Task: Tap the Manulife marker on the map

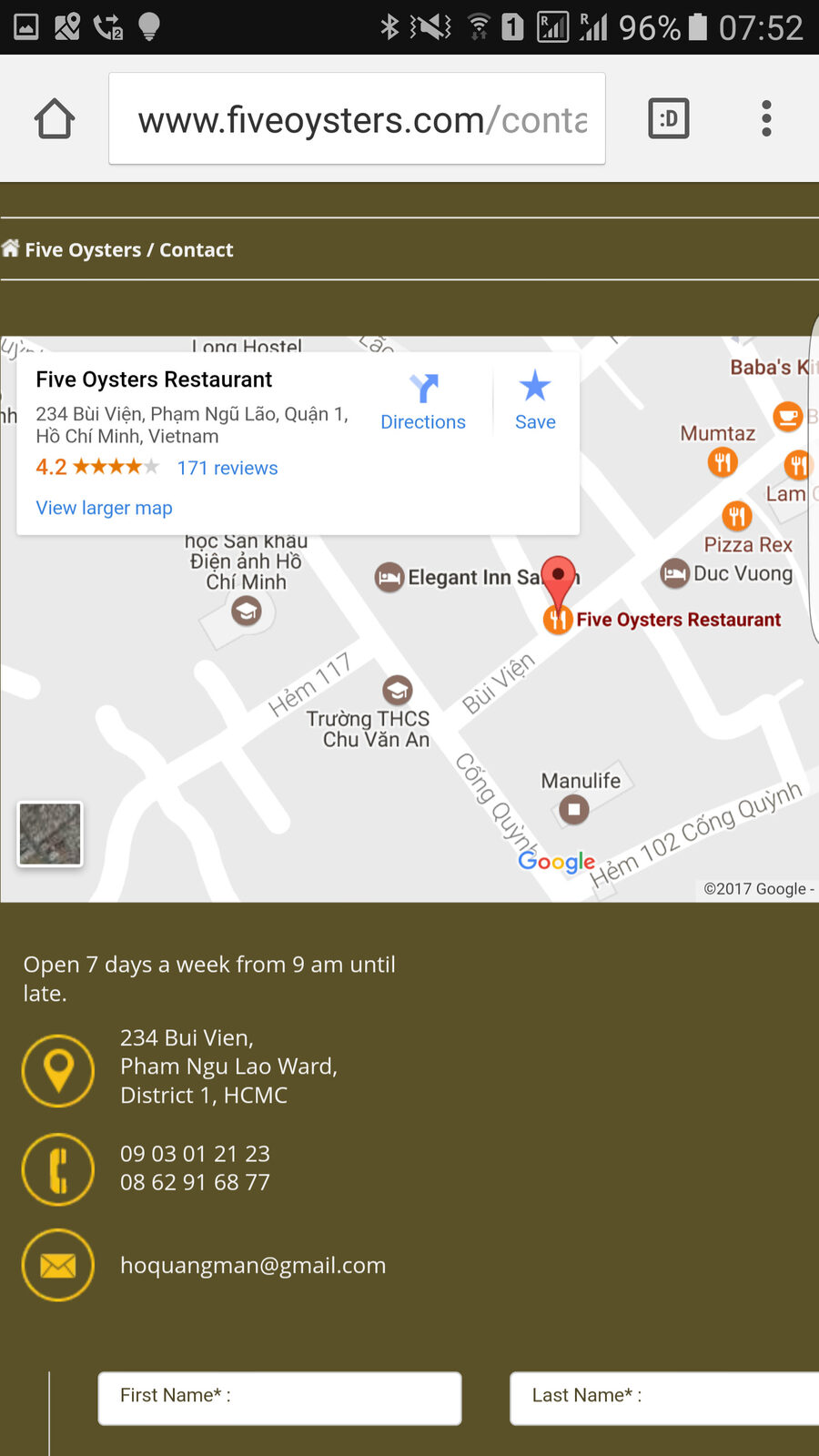Action: 574,809
